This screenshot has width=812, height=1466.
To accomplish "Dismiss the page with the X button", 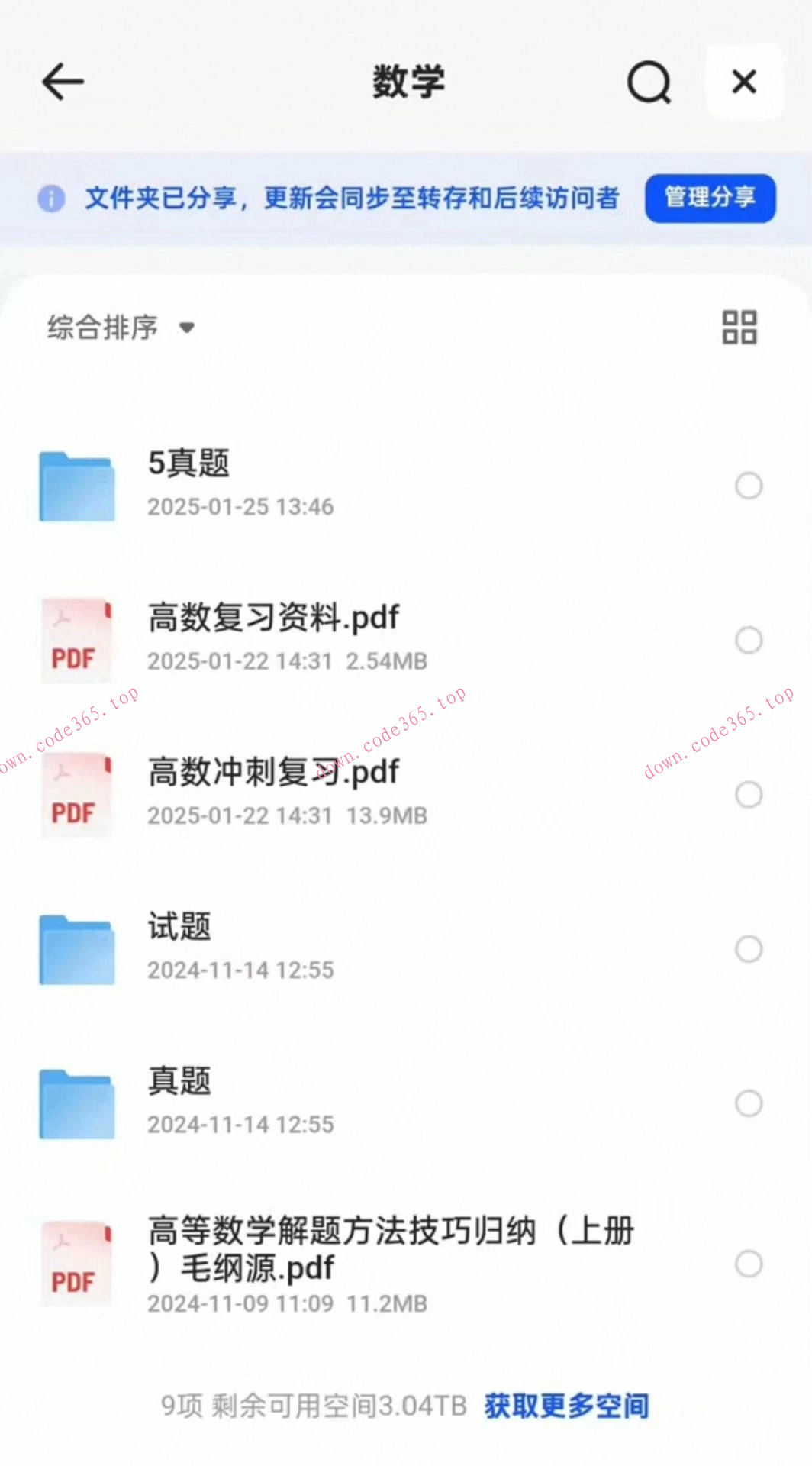I will pyautogui.click(x=743, y=82).
